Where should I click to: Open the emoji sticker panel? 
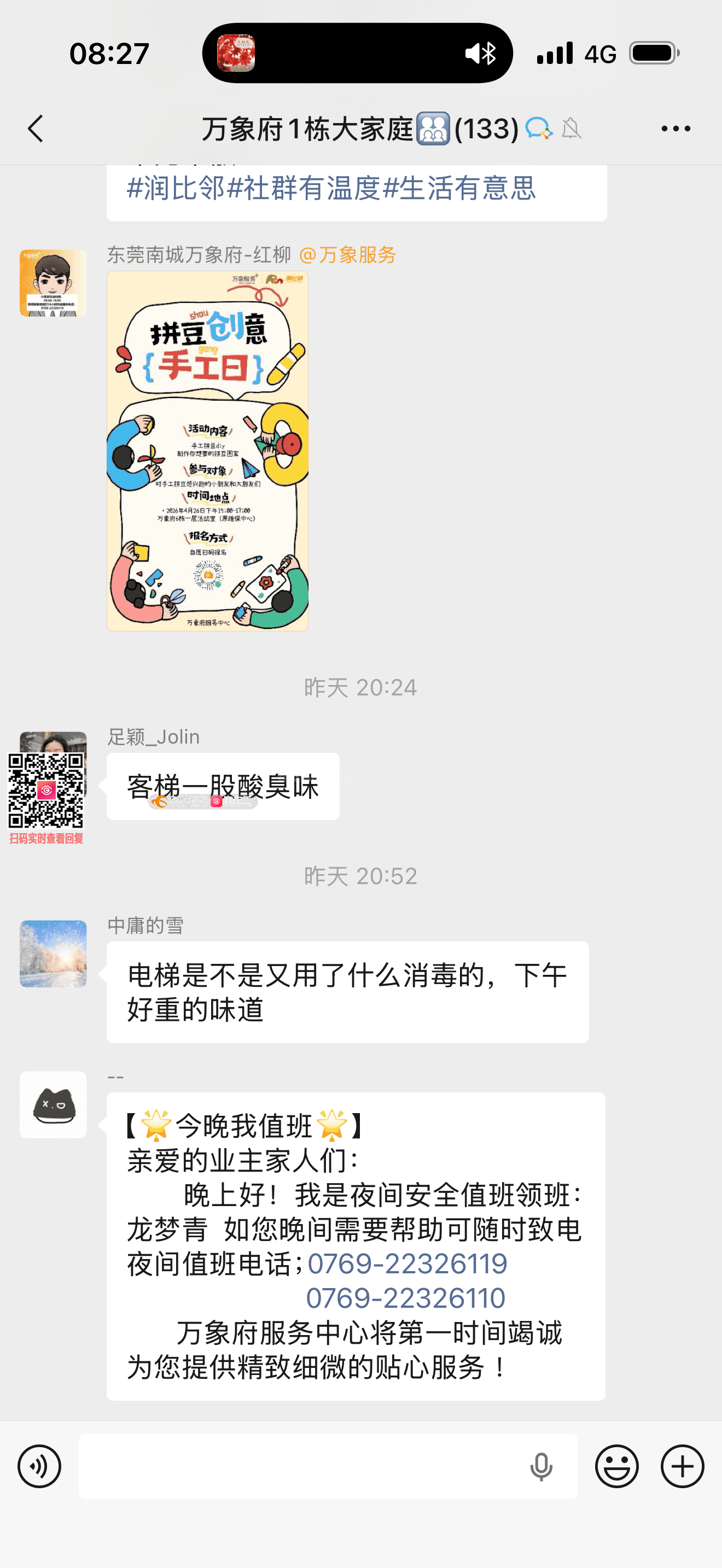pos(616,1466)
